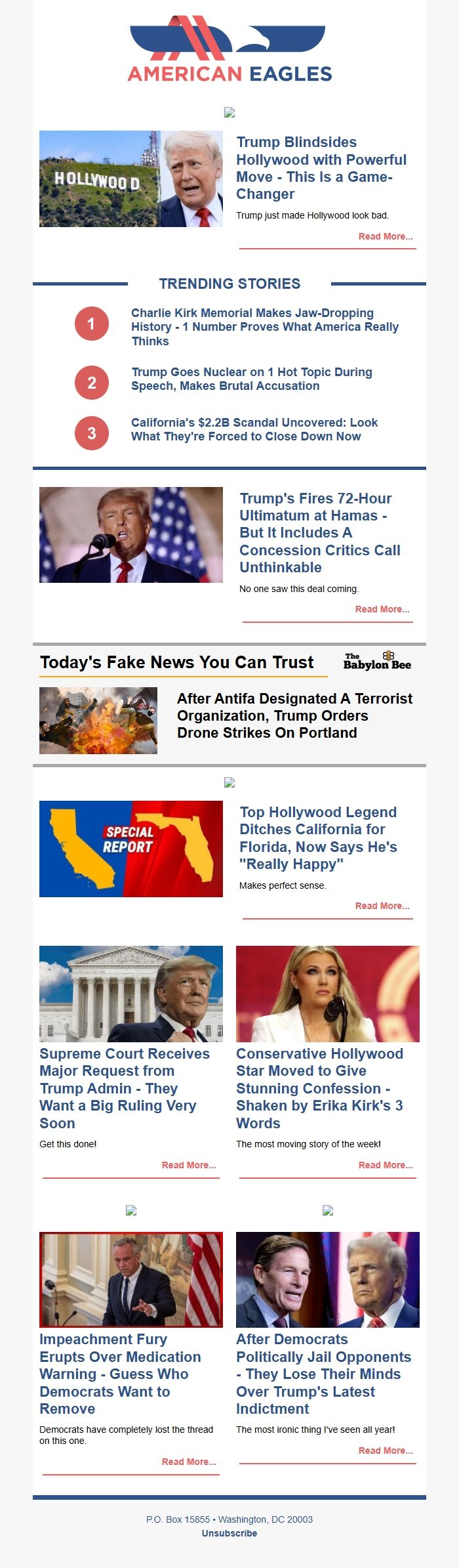Open Babylon Bee Antifa drone strikes story
Viewport: 459px width, 1568px height.
(x=294, y=715)
